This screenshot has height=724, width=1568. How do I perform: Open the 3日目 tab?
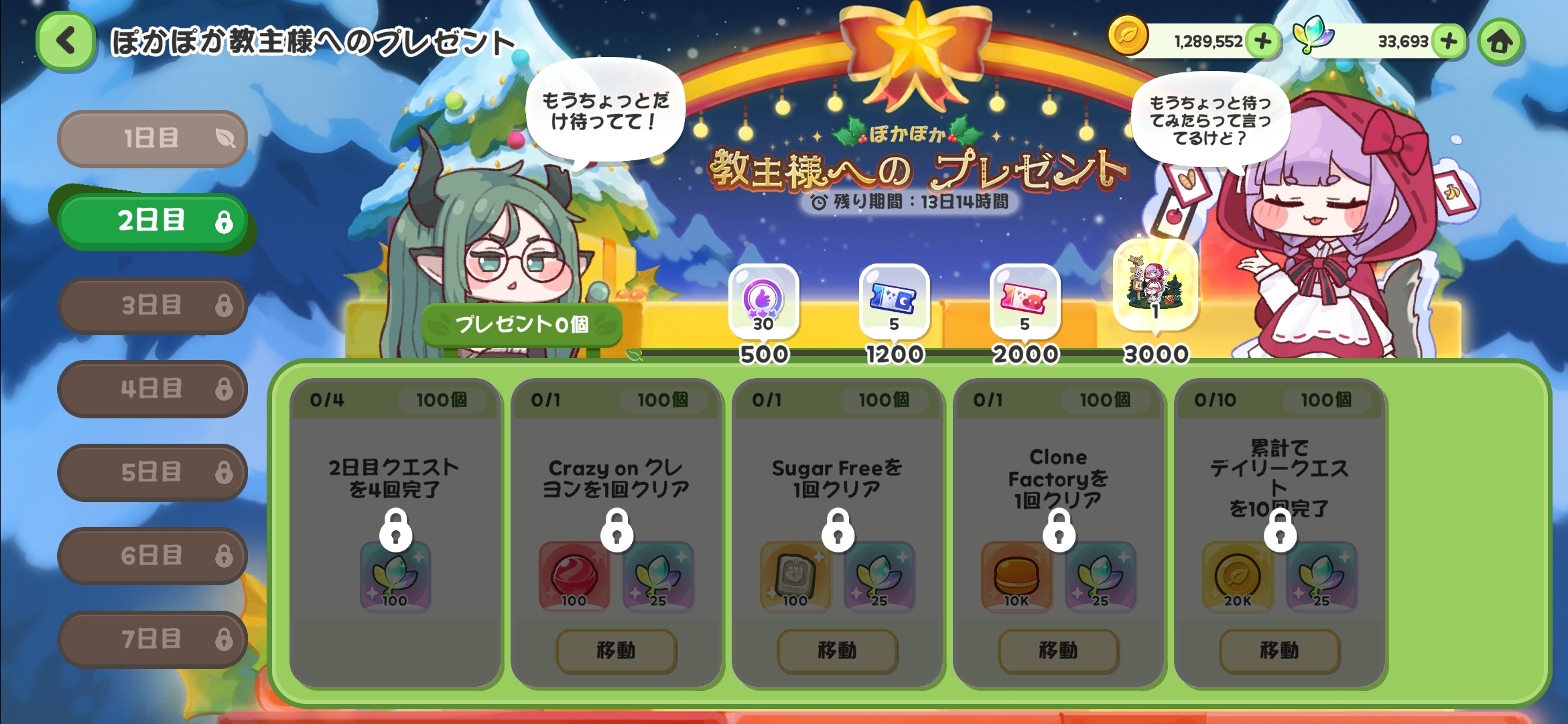pos(152,306)
